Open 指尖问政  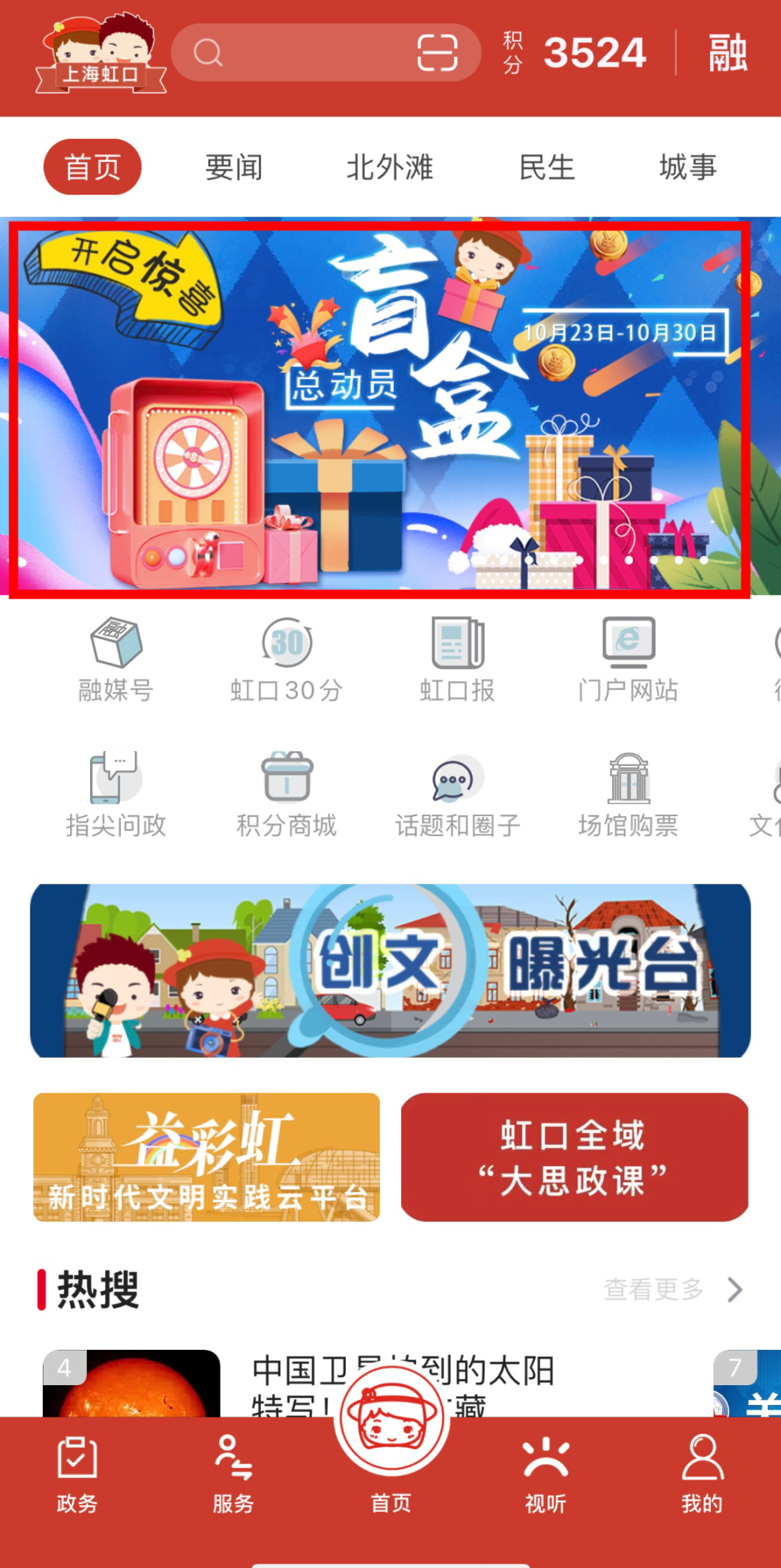click(x=116, y=794)
